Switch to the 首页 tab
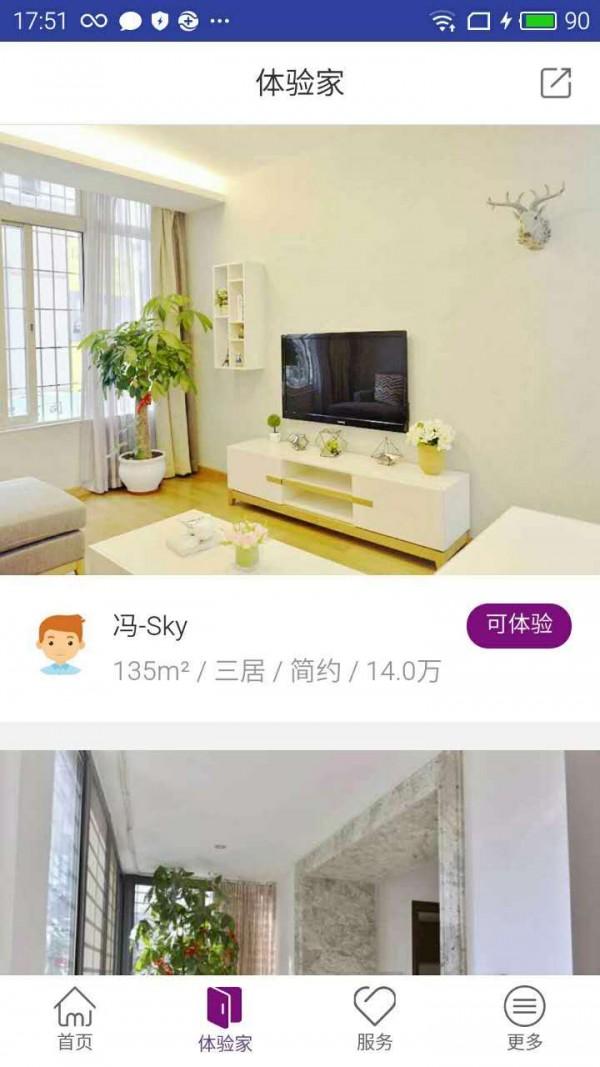The width and height of the screenshot is (600, 1067). 75,1018
